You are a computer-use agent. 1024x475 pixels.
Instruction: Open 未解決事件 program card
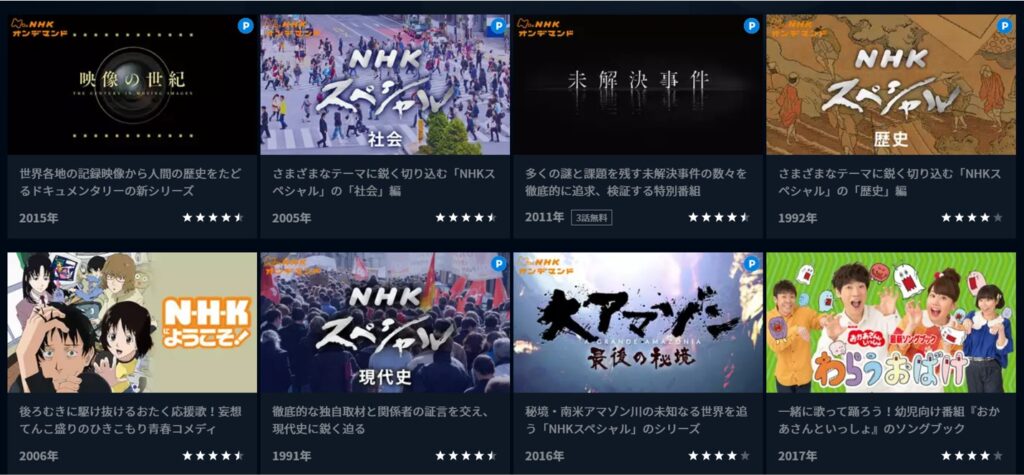638,84
